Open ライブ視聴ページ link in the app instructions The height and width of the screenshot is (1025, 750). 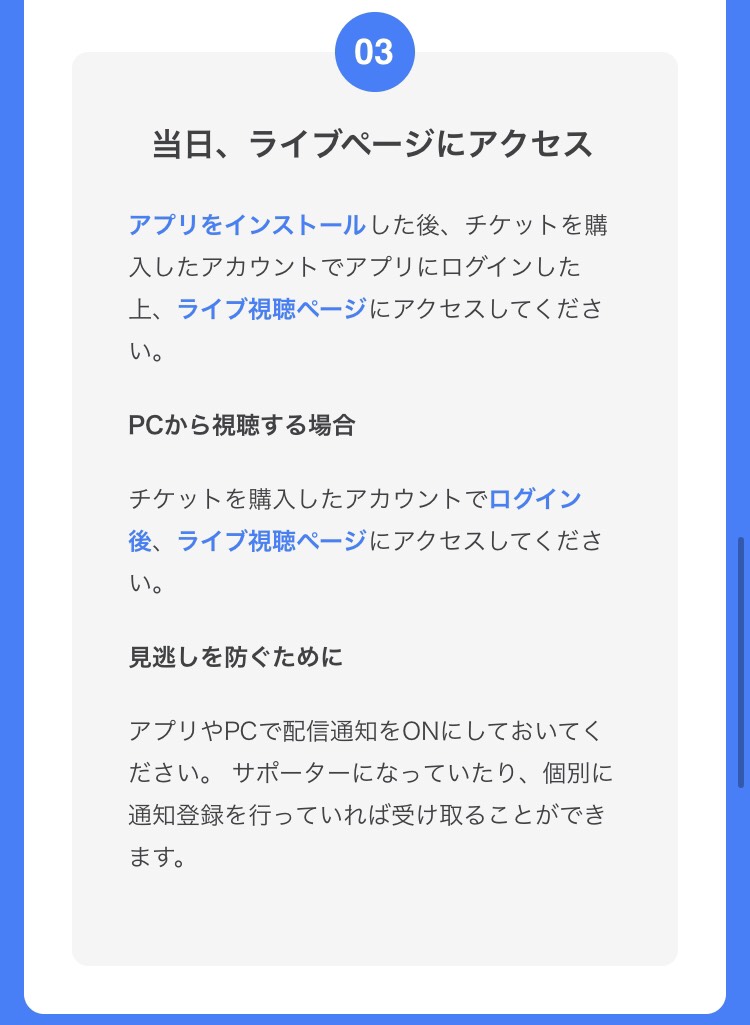(272, 309)
